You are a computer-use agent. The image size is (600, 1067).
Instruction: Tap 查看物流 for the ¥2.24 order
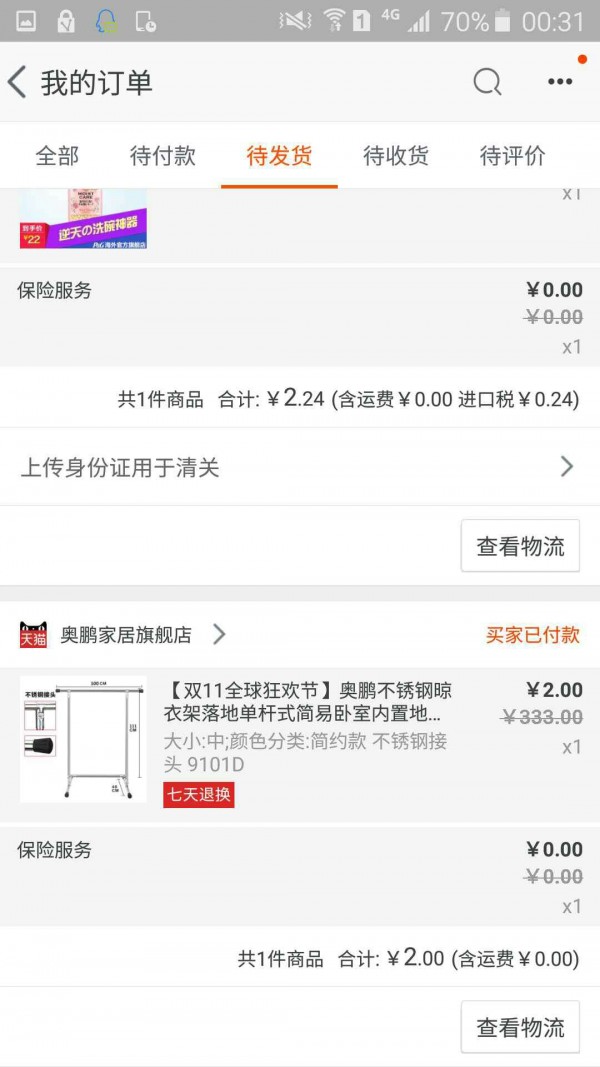coord(520,546)
